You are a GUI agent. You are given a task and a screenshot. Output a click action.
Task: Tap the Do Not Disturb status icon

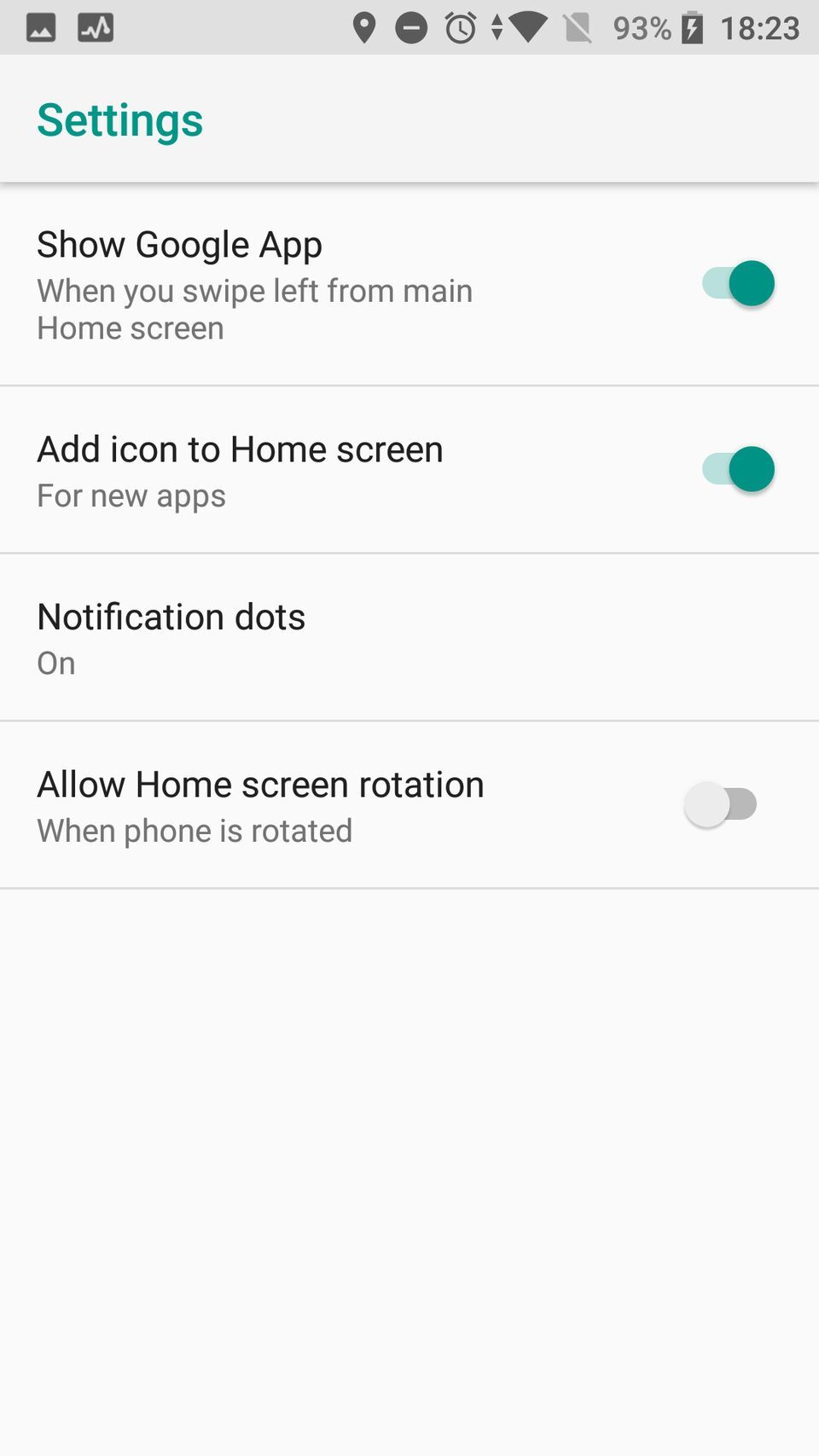(412, 27)
